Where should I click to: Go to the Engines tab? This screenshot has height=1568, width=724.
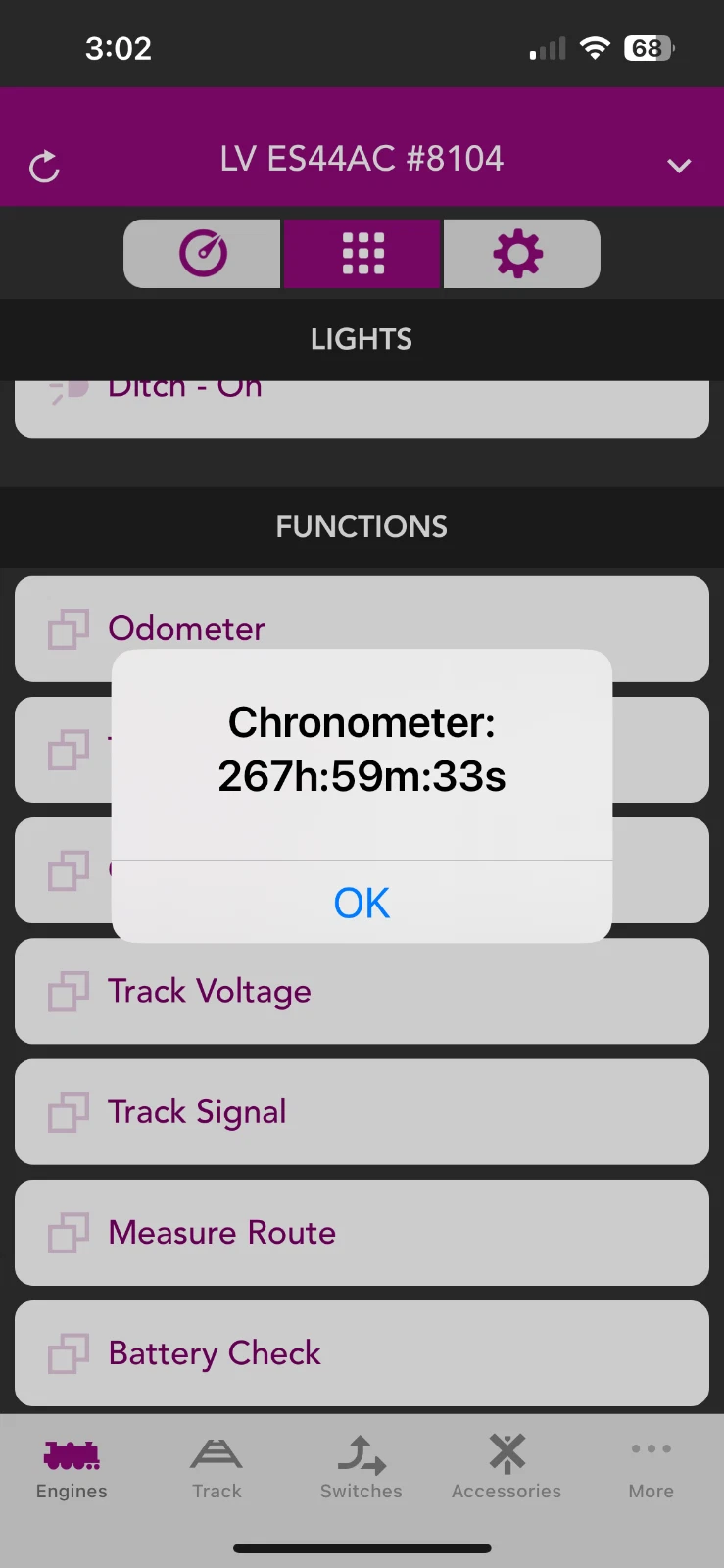pyautogui.click(x=72, y=1470)
